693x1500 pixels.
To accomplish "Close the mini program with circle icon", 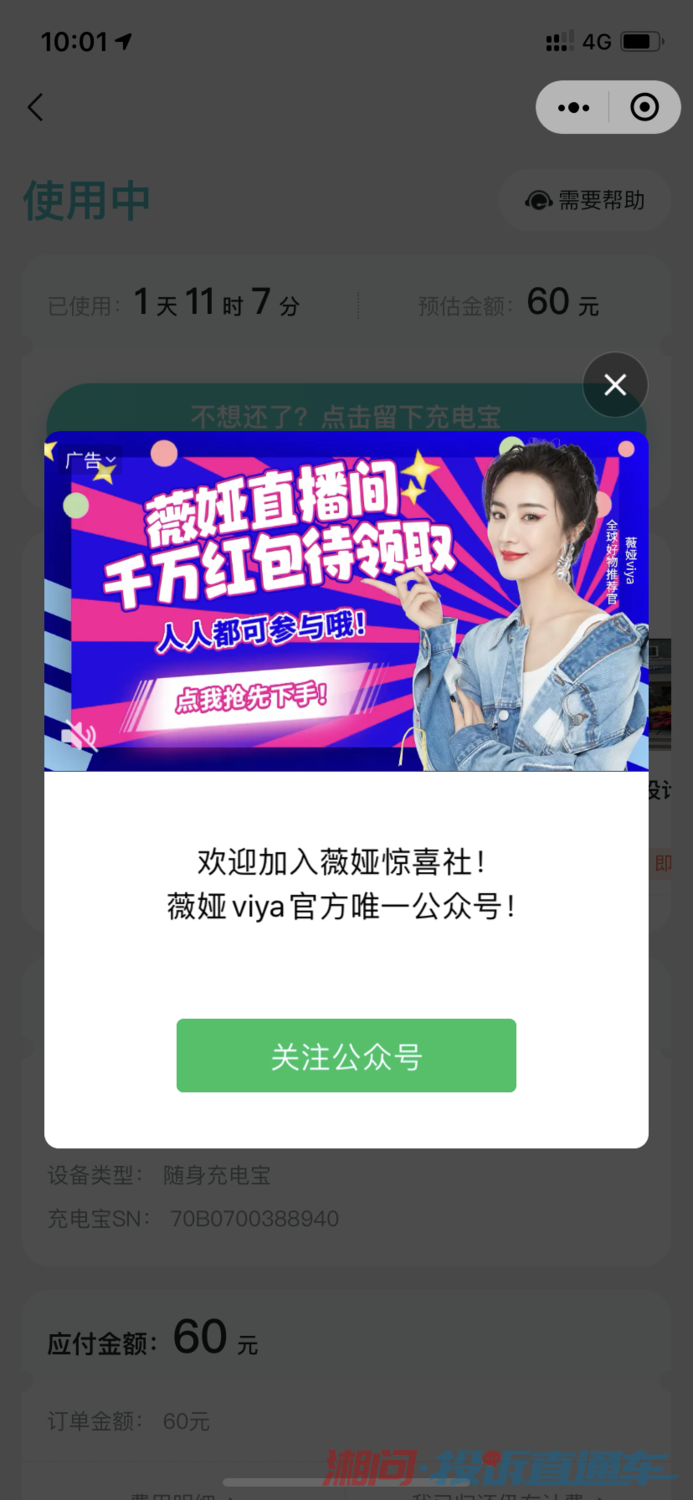I will click(645, 107).
